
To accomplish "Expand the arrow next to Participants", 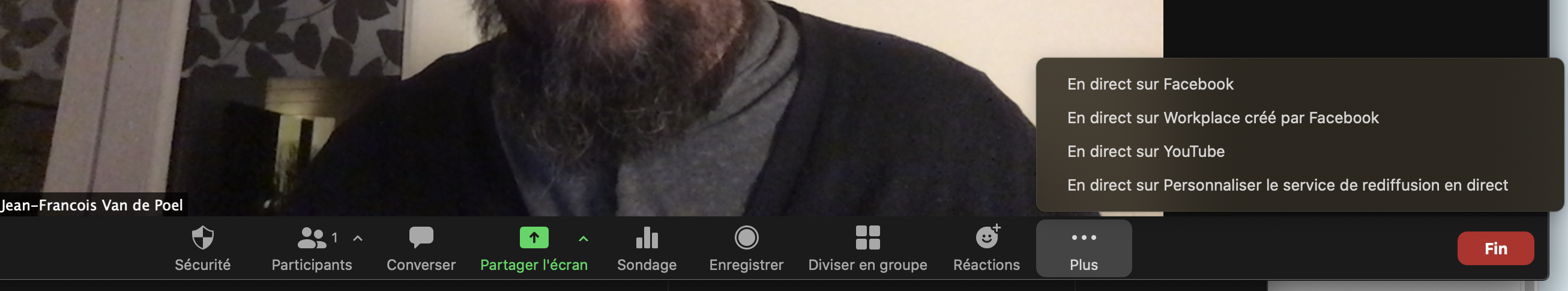I will click(358, 239).
